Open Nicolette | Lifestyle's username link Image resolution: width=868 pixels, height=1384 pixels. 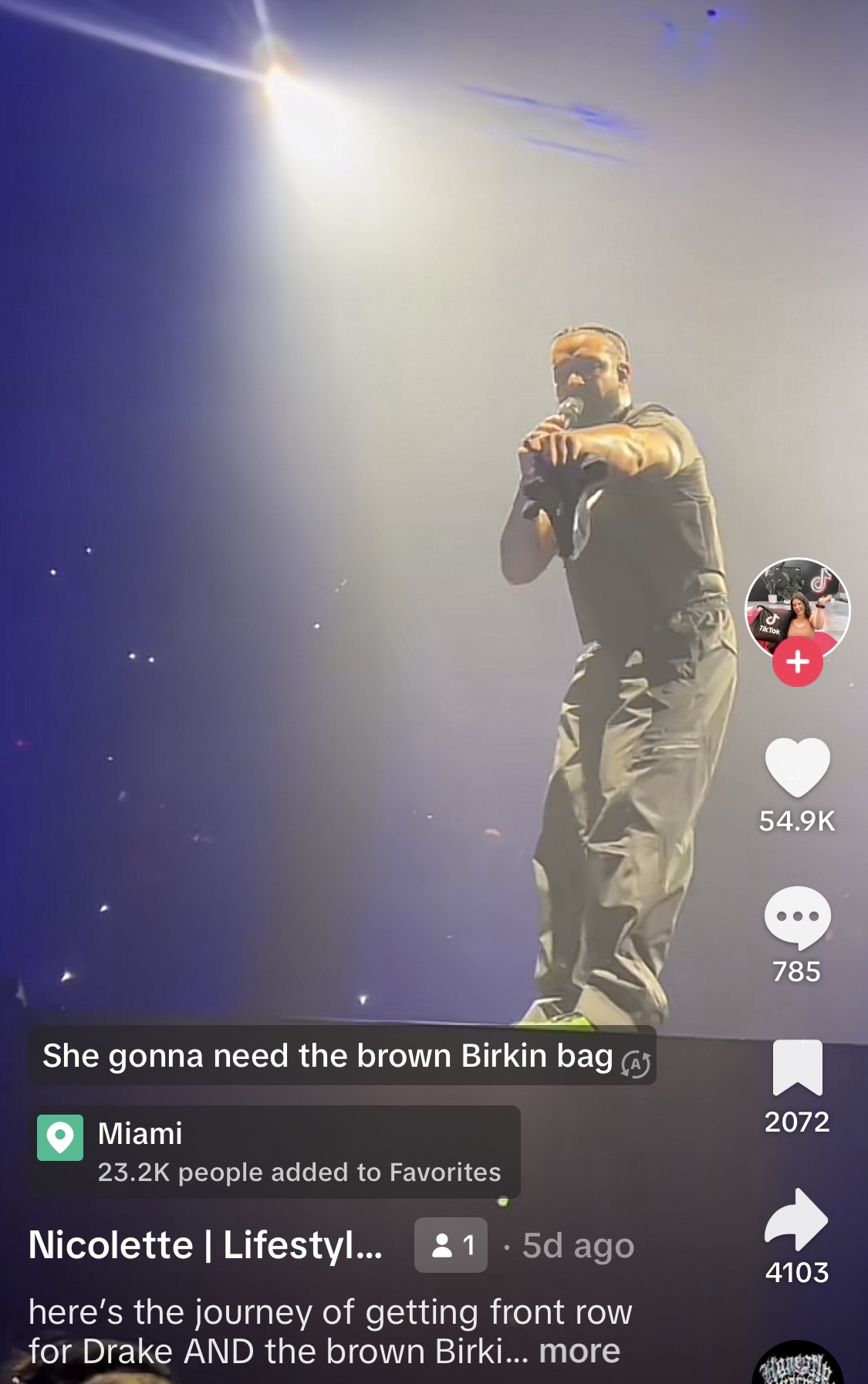click(205, 1245)
